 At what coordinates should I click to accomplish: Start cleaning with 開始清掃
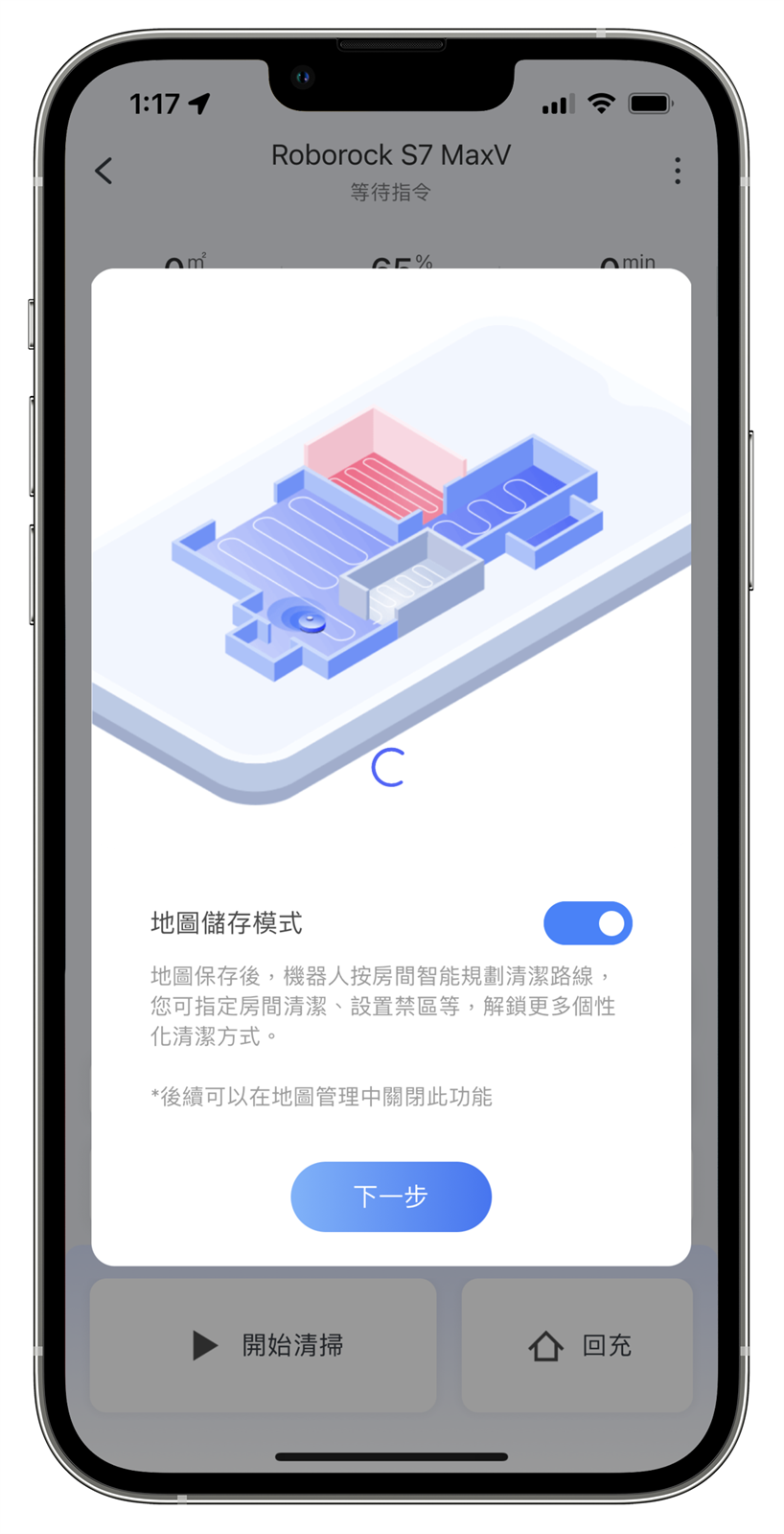point(264,1345)
